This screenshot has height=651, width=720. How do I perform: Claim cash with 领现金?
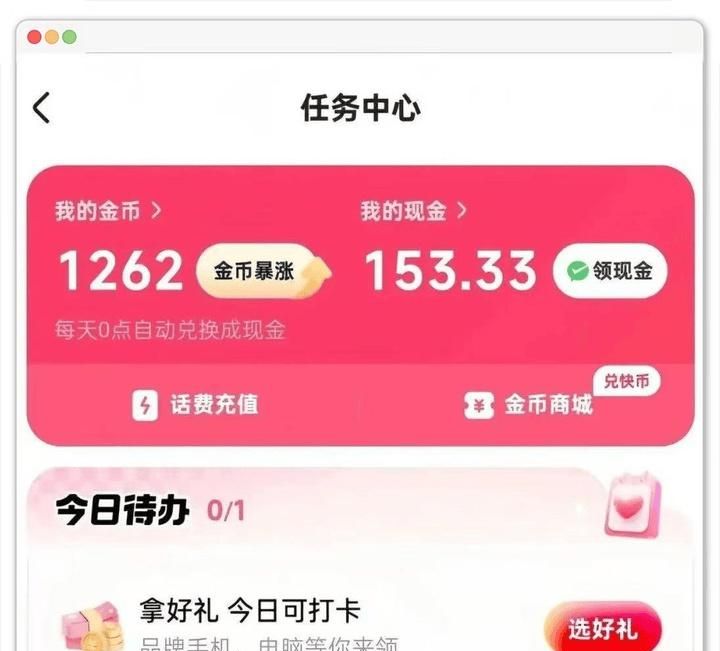611,271
